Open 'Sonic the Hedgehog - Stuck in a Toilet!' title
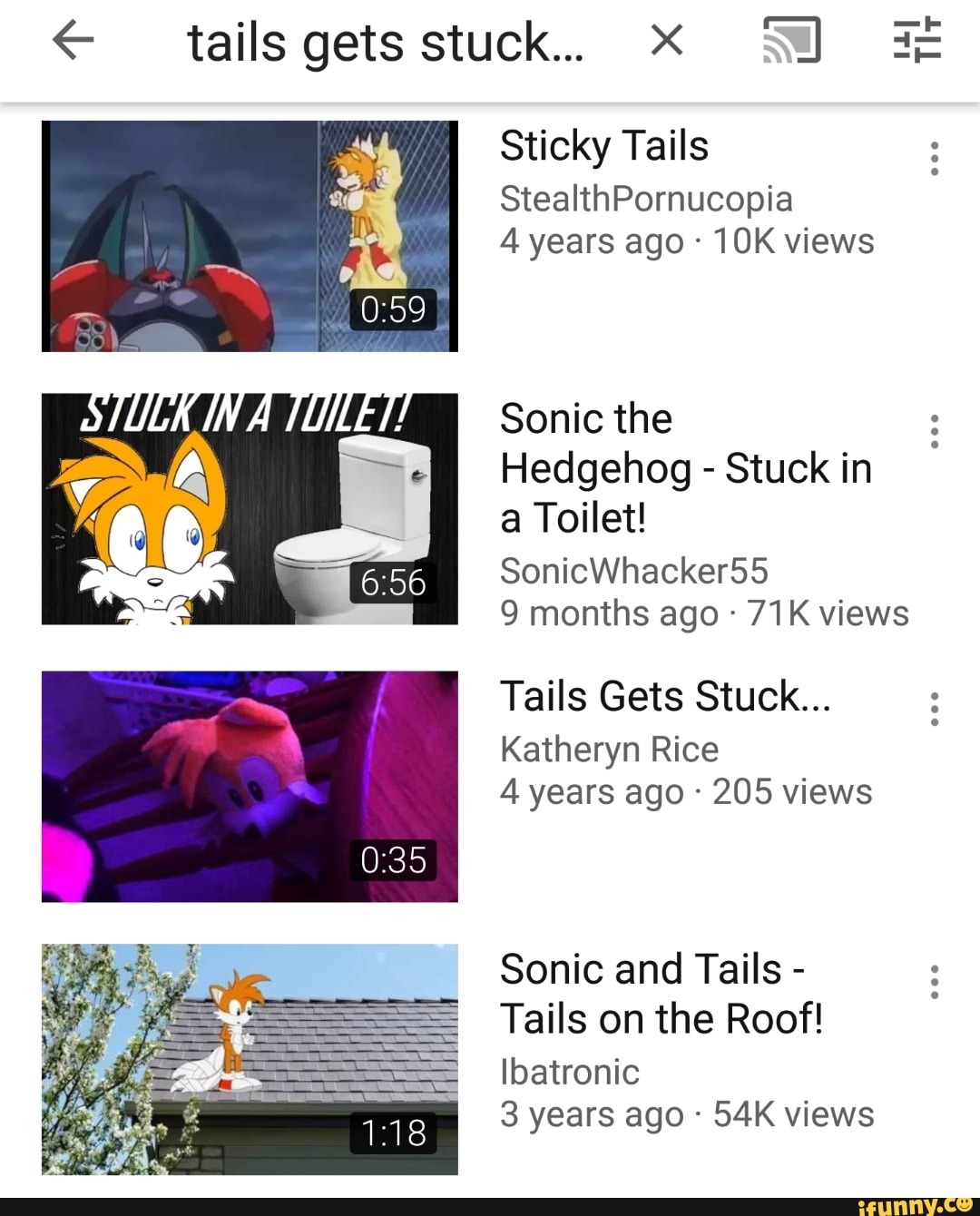Screen dimensions: 980x1216 pyautogui.click(x=685, y=468)
